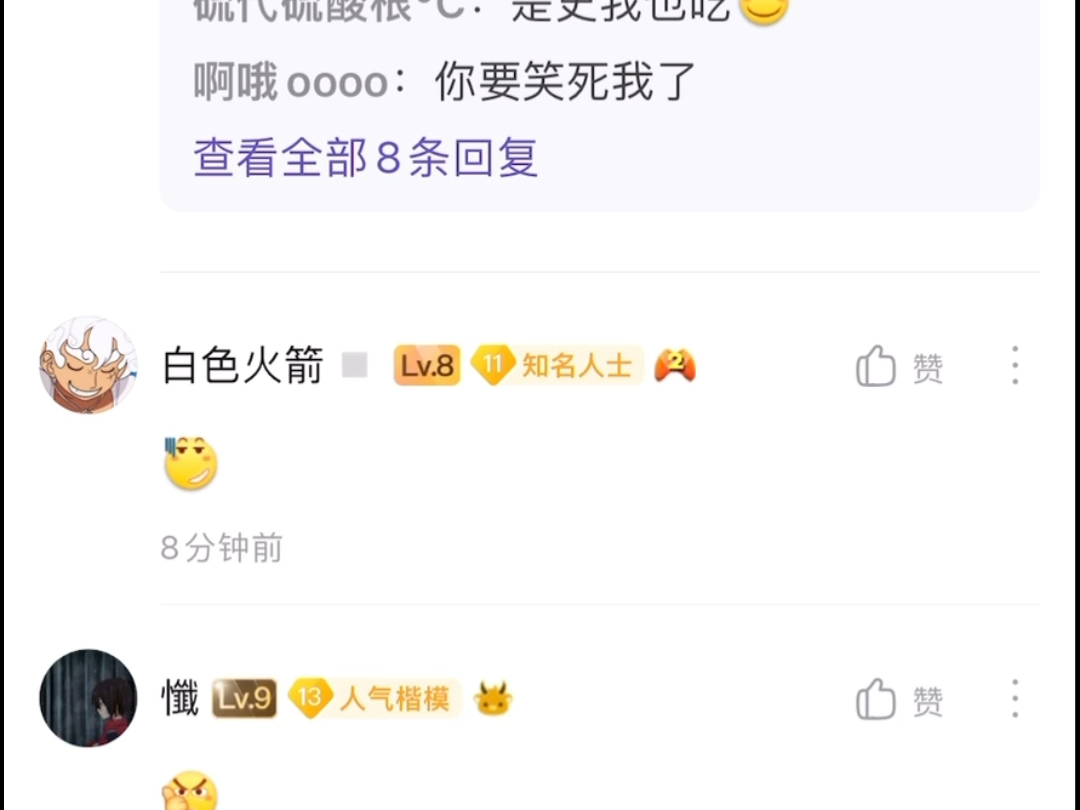1080x810 pixels.
Task: Expand 查看全部8条回复 replies link
Action: click(x=366, y=157)
